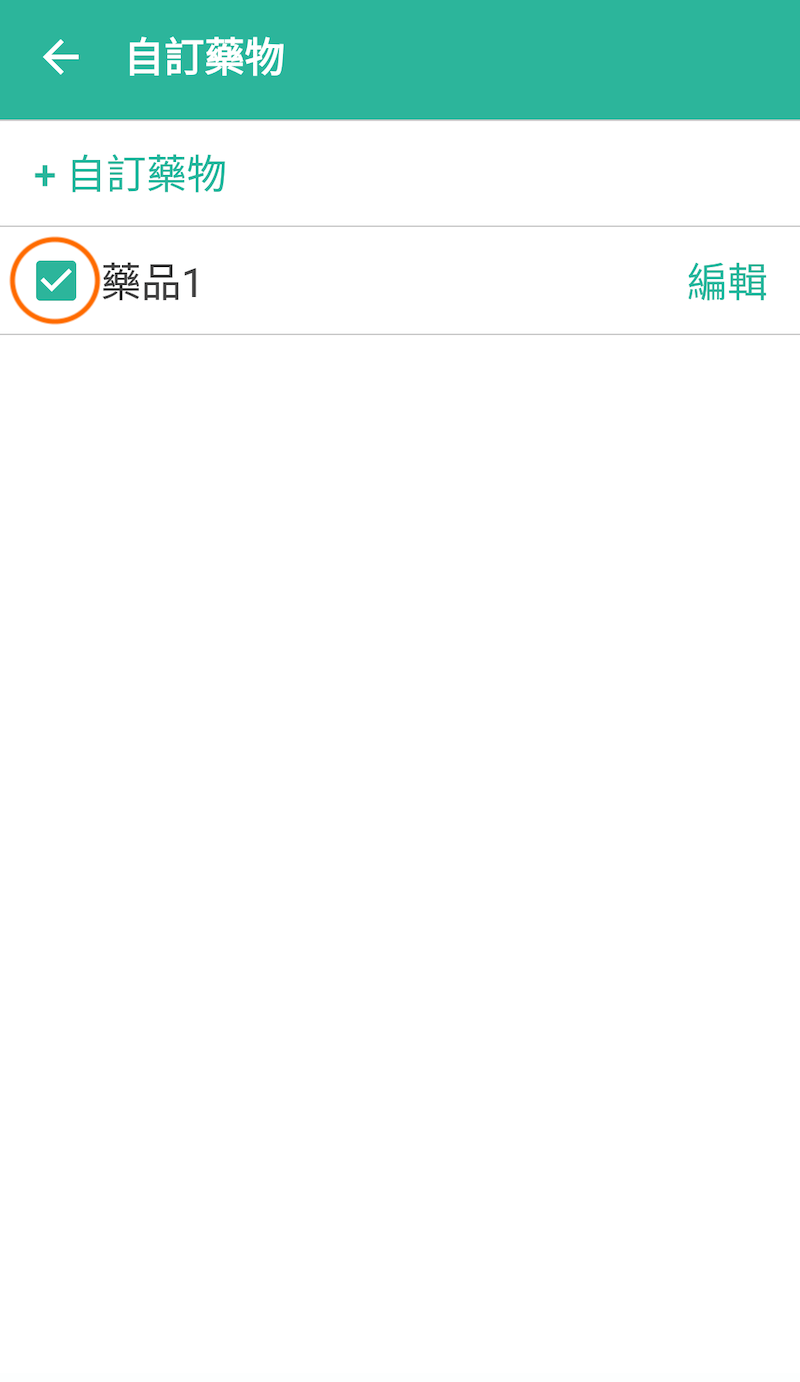Uncheck the 藥品1 checkbox

click(x=56, y=281)
